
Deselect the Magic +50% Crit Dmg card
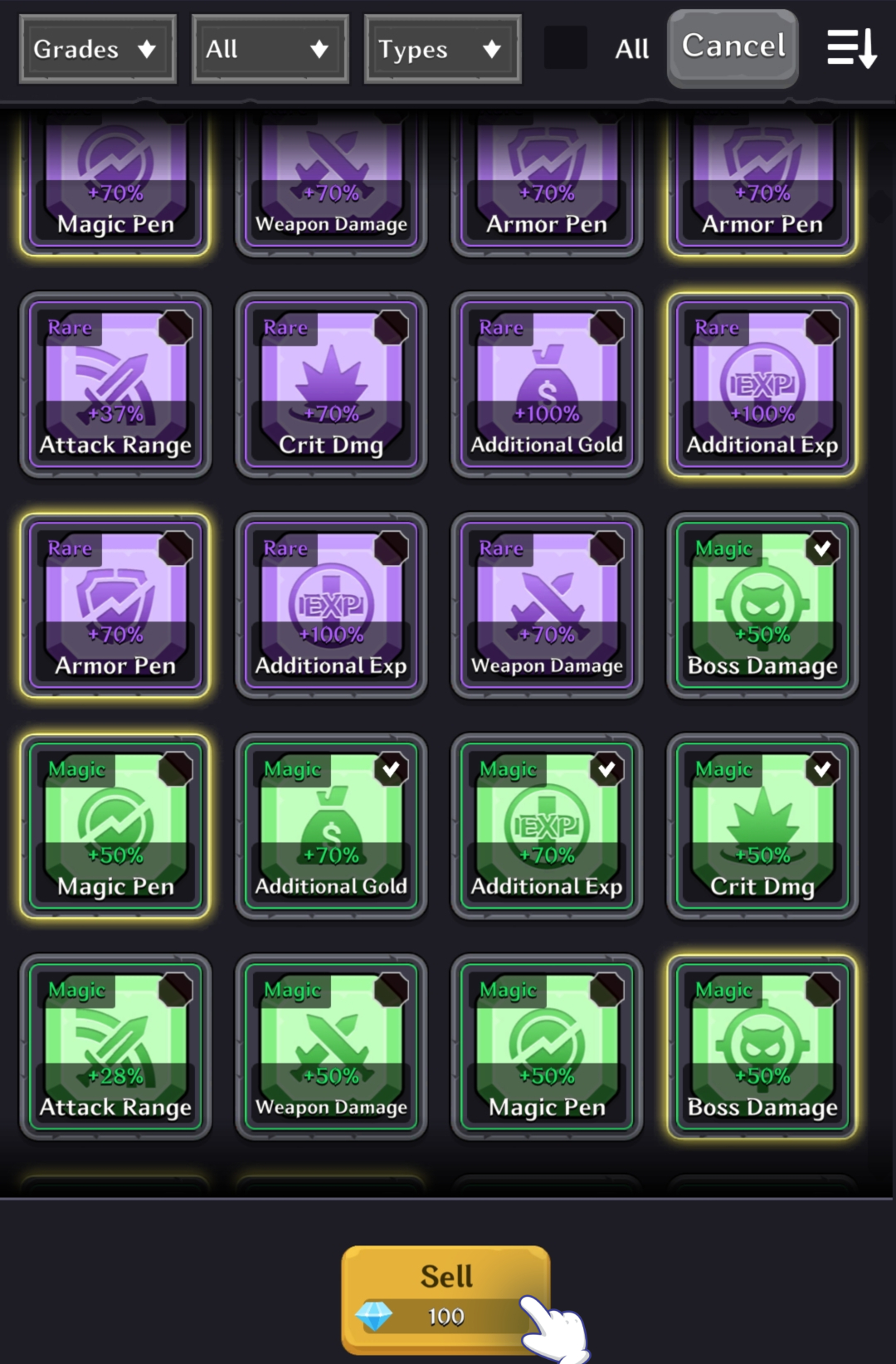pyautogui.click(x=762, y=826)
